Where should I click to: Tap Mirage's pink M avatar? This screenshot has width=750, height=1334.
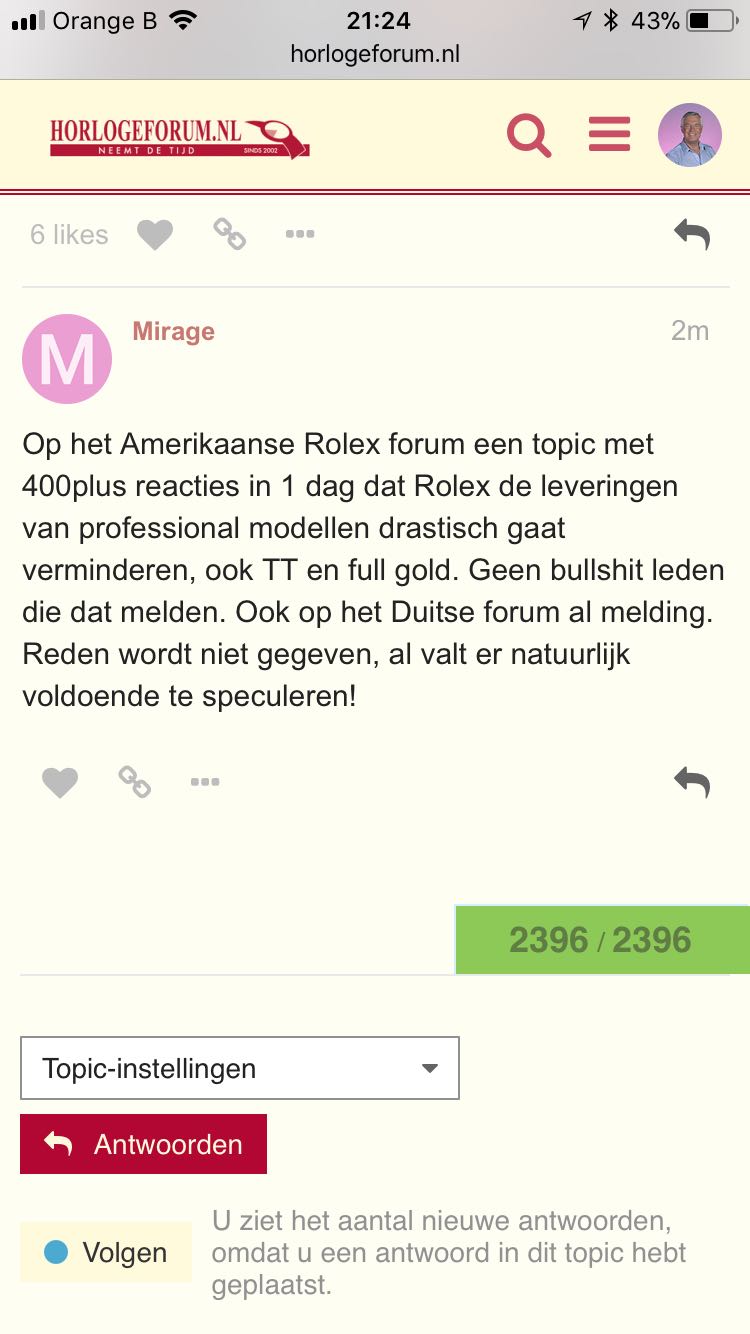(x=67, y=358)
